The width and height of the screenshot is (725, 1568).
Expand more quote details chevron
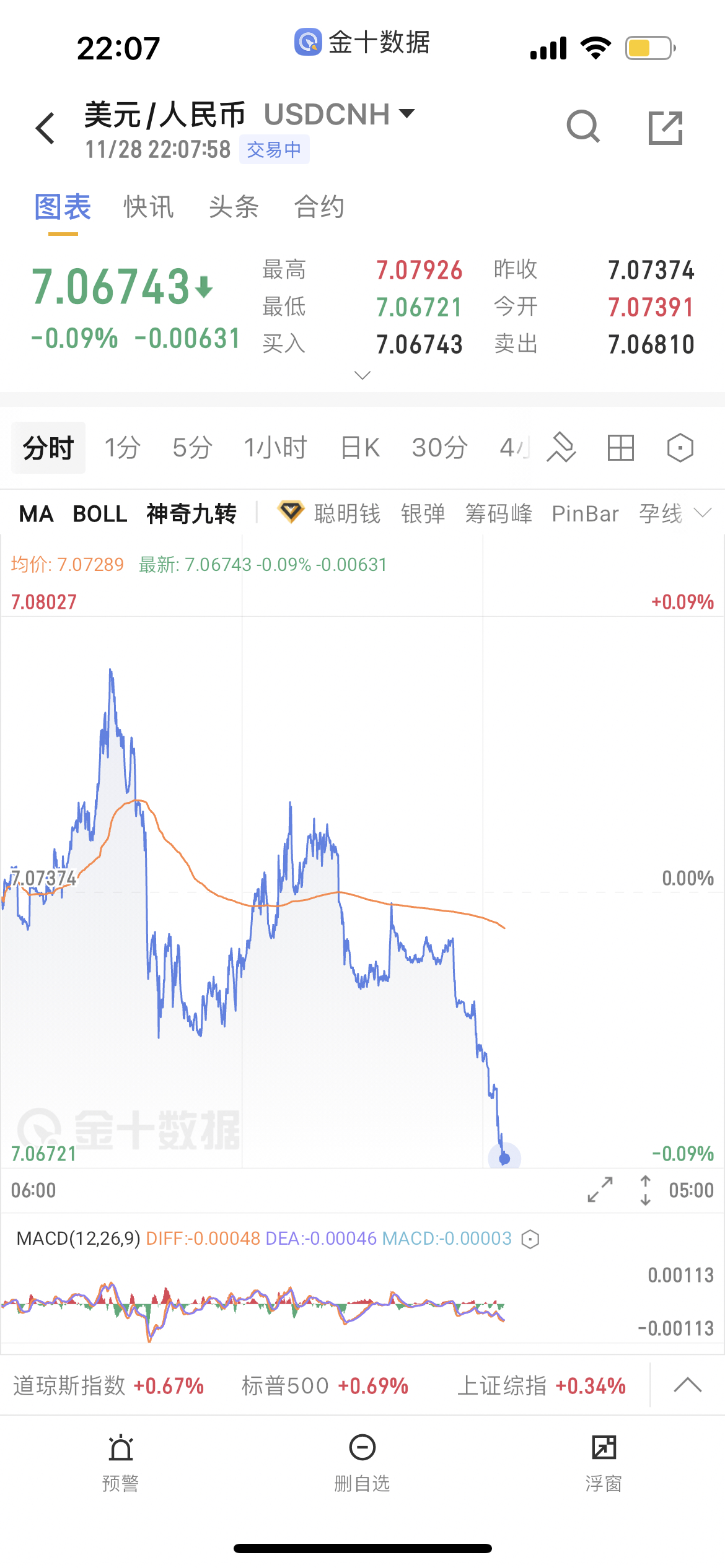tap(361, 375)
